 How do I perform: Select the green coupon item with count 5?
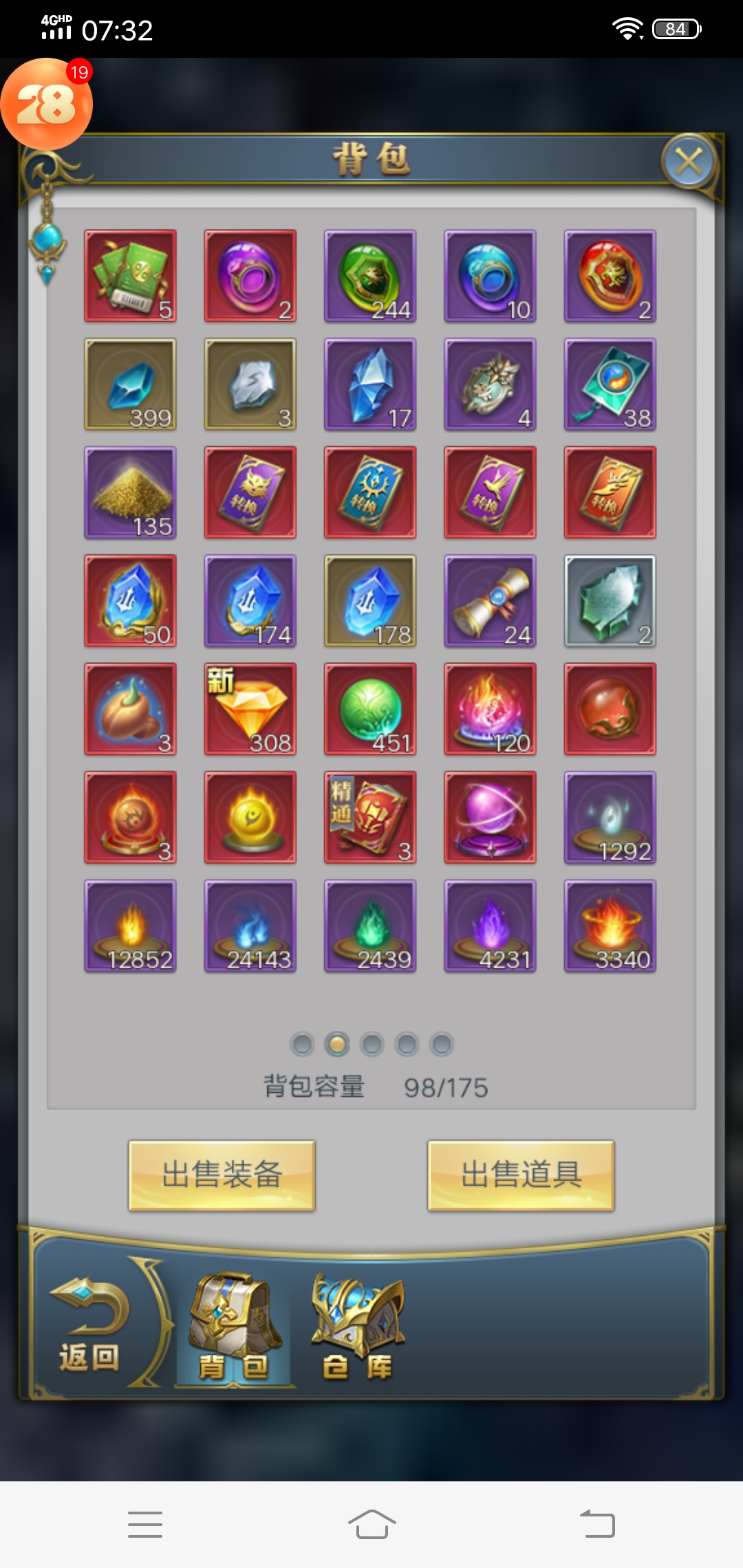(130, 276)
